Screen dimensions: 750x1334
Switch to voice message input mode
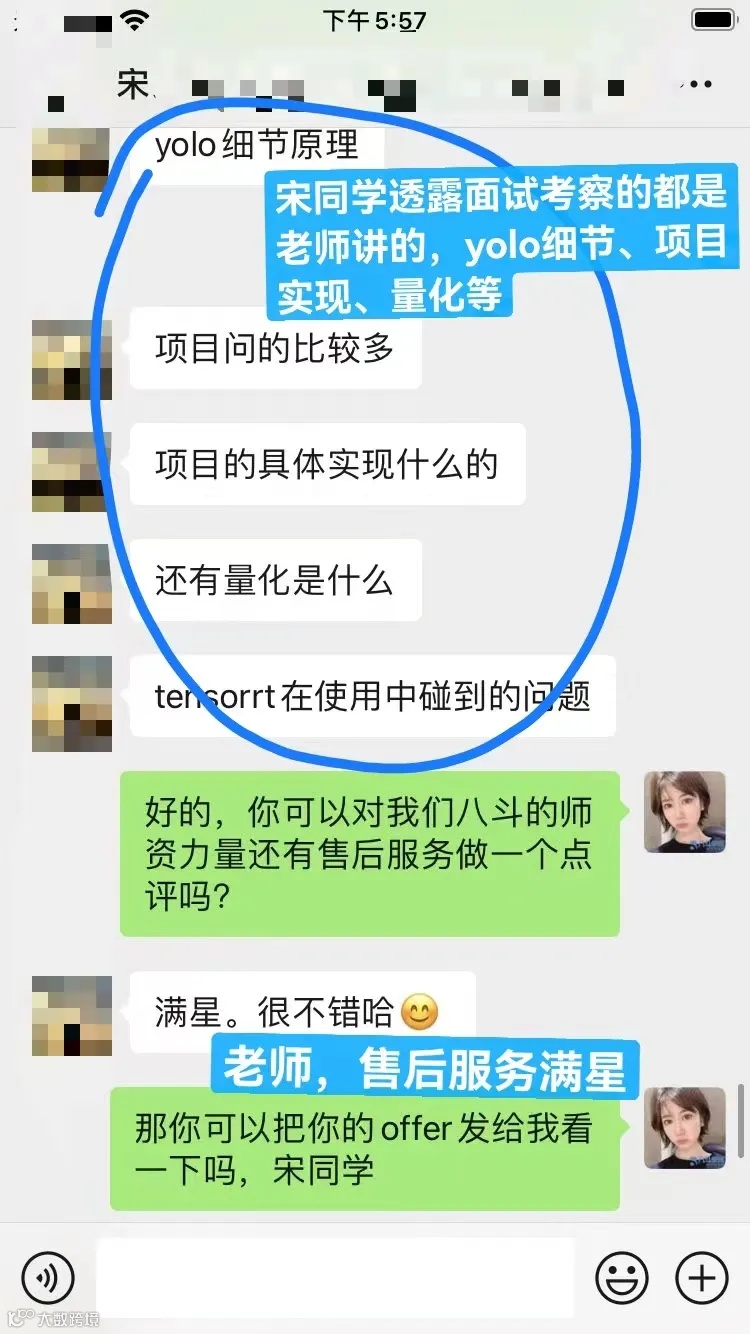(x=49, y=1277)
